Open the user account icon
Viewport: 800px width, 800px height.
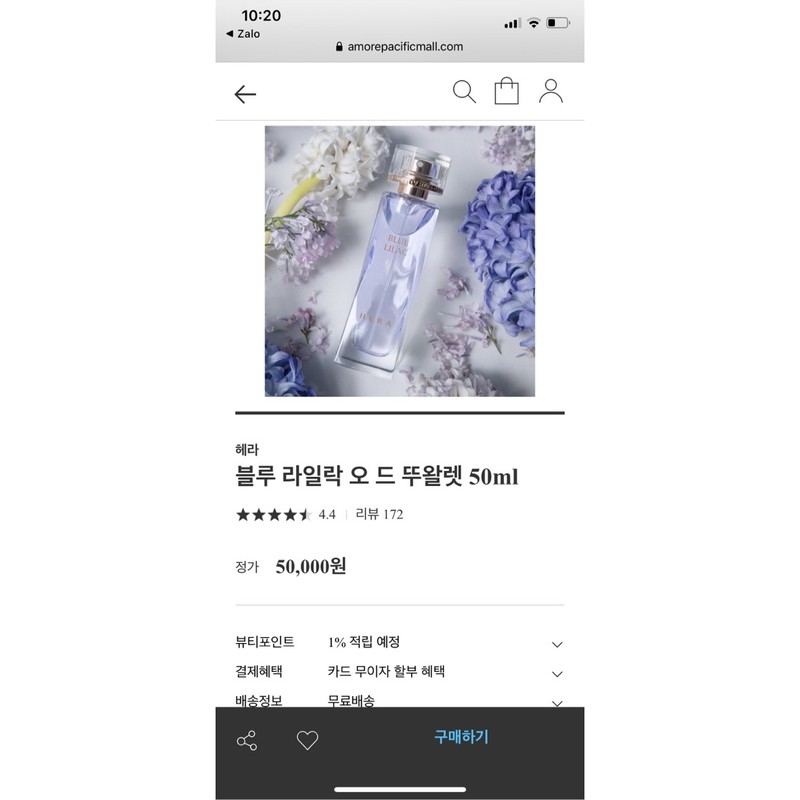click(x=551, y=92)
